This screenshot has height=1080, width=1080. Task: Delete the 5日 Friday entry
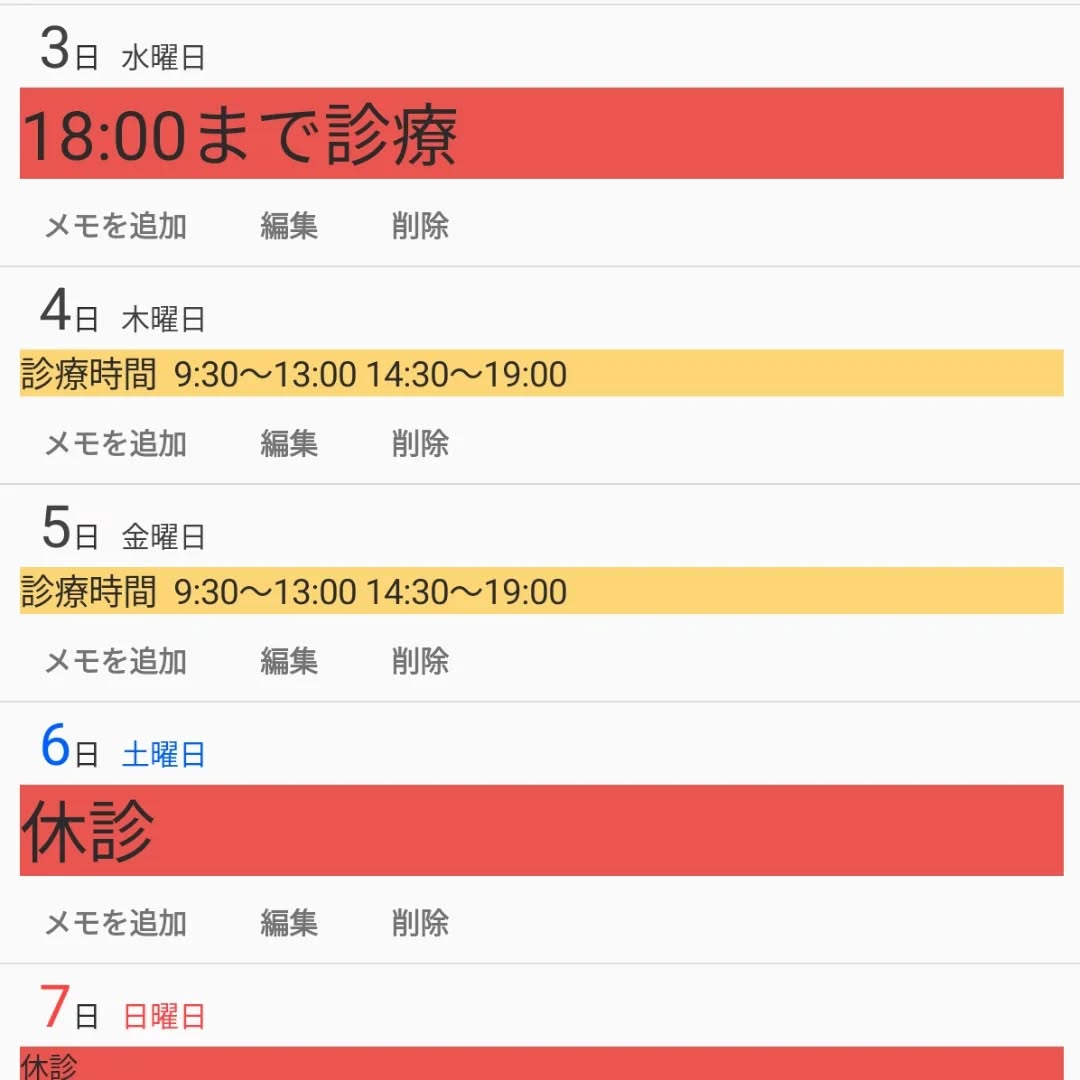coord(420,661)
